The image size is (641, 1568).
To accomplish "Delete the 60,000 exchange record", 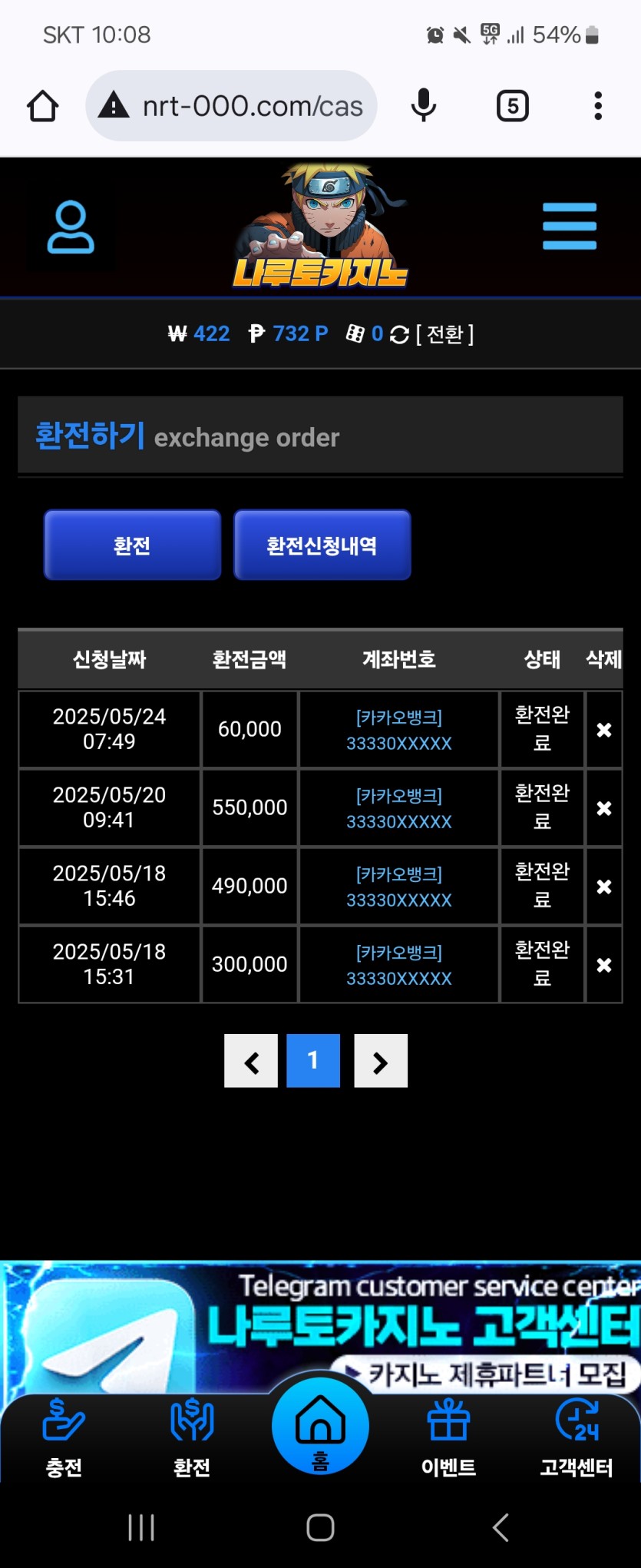I will [604, 730].
